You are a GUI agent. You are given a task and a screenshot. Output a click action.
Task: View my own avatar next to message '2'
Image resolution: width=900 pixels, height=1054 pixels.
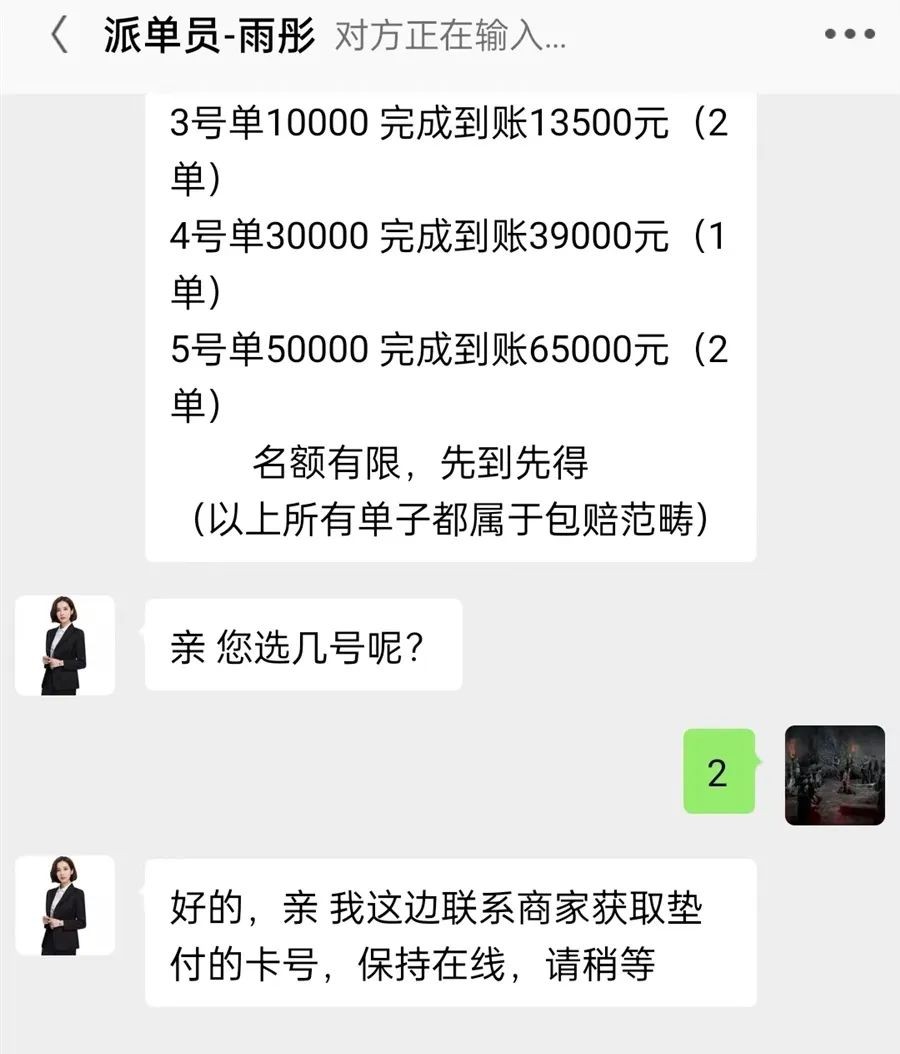[x=834, y=775]
